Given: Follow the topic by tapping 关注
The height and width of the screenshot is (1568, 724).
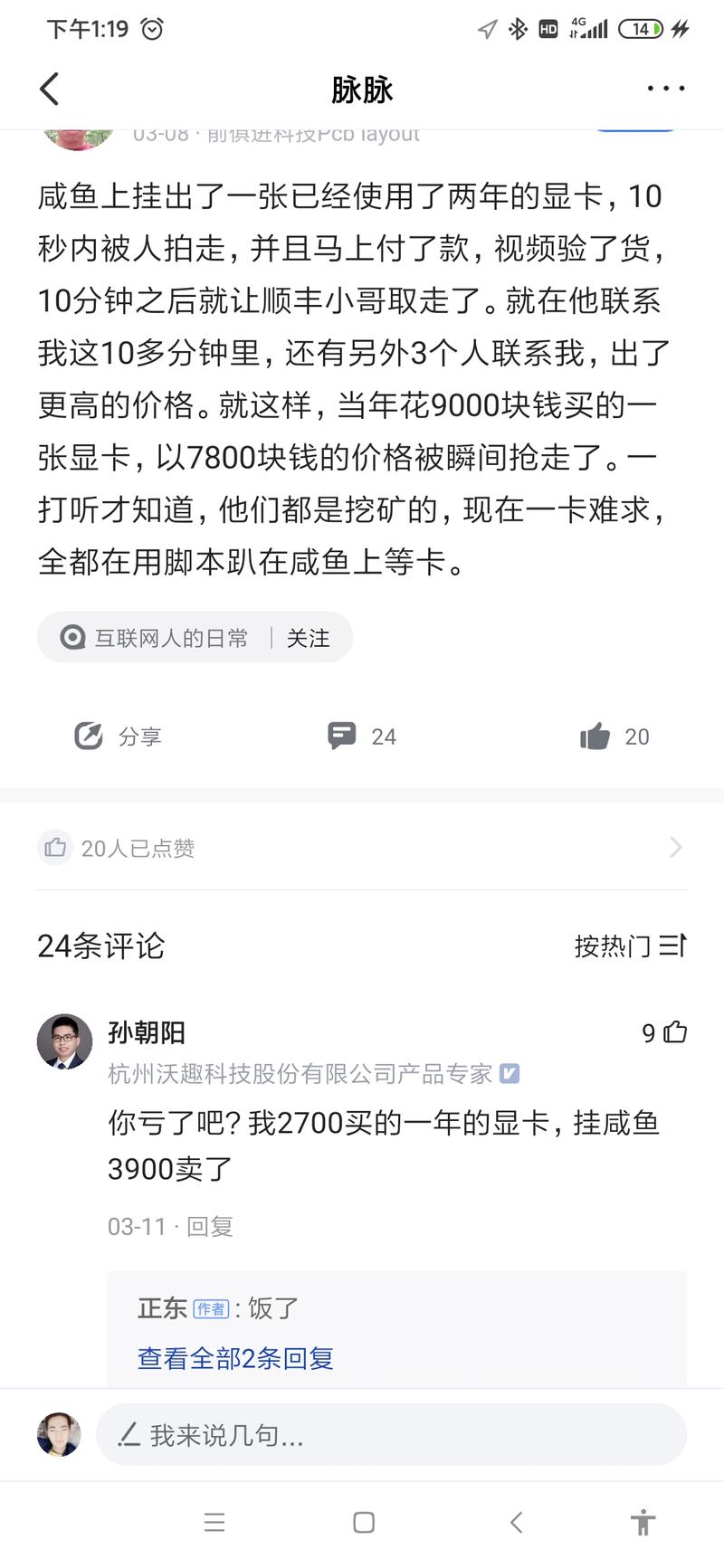Looking at the screenshot, I should (x=309, y=637).
